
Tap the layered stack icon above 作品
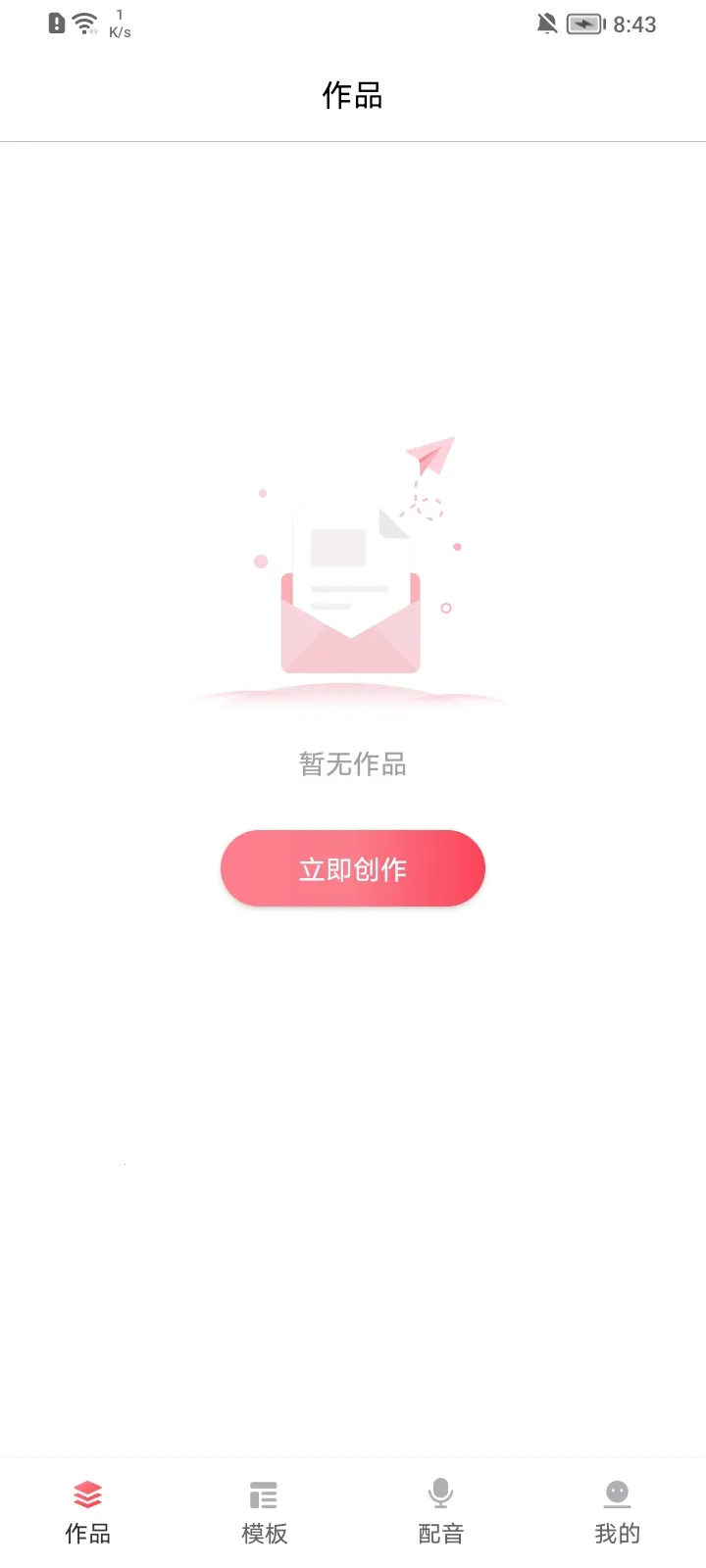pos(86,1494)
